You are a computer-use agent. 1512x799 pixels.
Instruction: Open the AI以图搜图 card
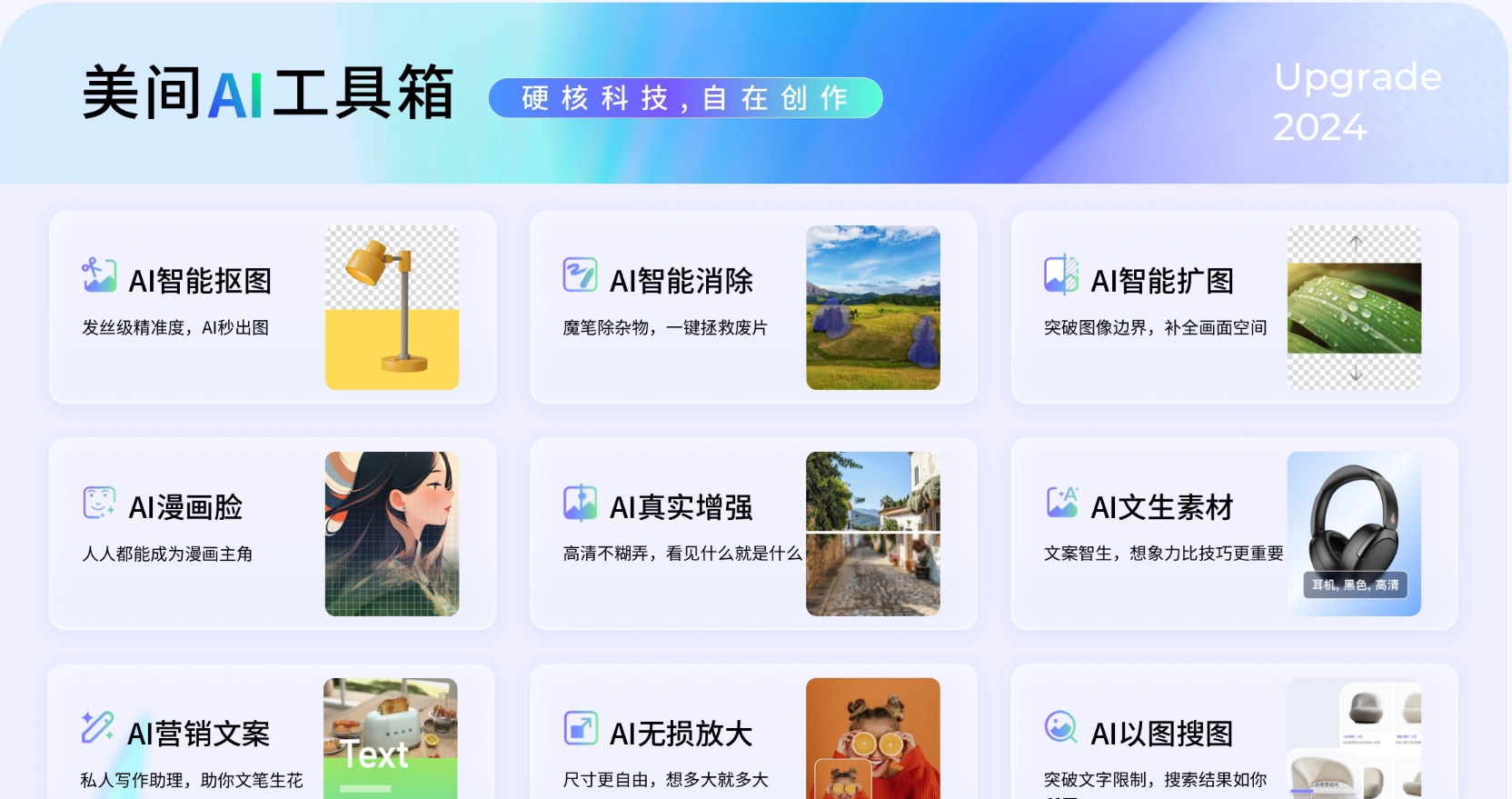pos(1162,734)
